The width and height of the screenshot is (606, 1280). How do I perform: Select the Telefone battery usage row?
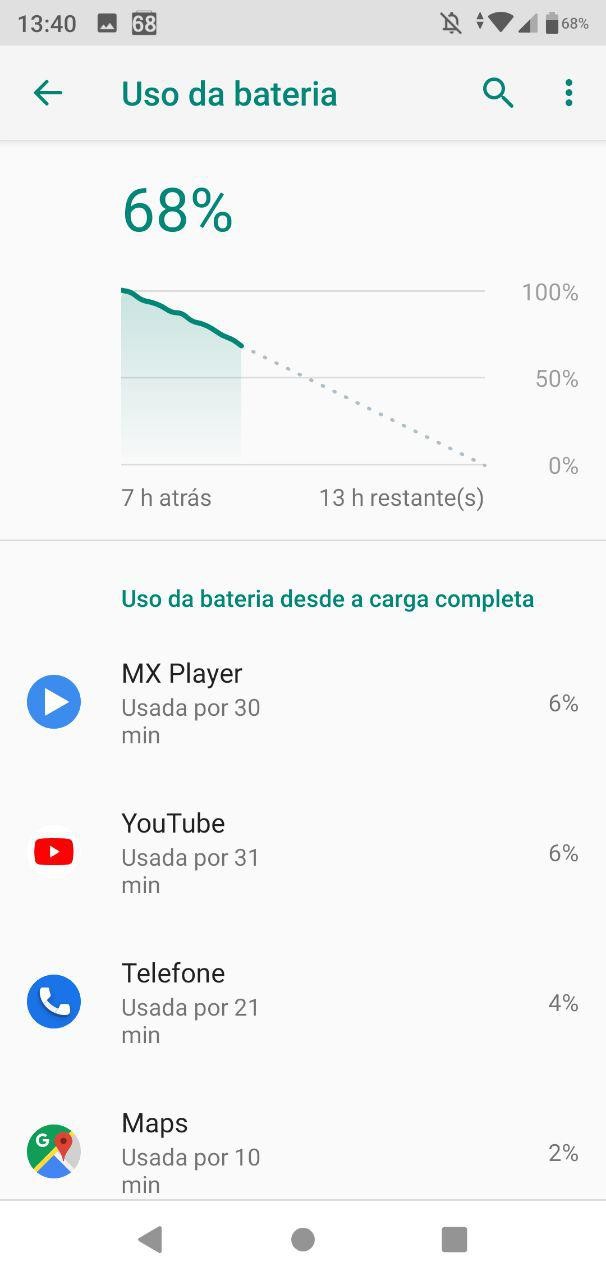point(302,1002)
